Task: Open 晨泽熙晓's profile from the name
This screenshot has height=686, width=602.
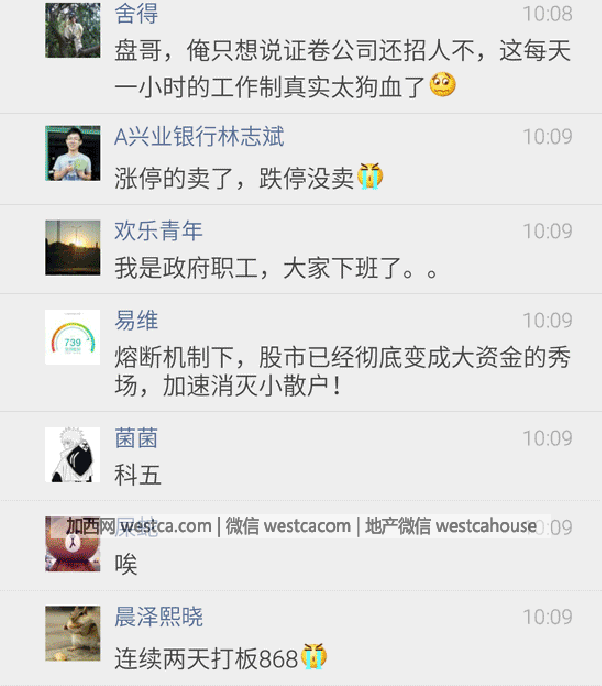Action: click(x=158, y=616)
